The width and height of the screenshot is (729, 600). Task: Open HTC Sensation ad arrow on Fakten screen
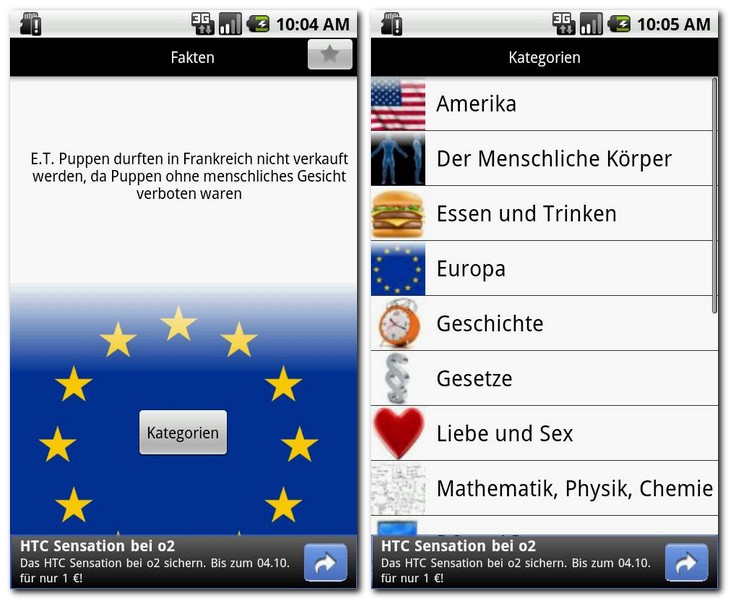click(x=325, y=563)
